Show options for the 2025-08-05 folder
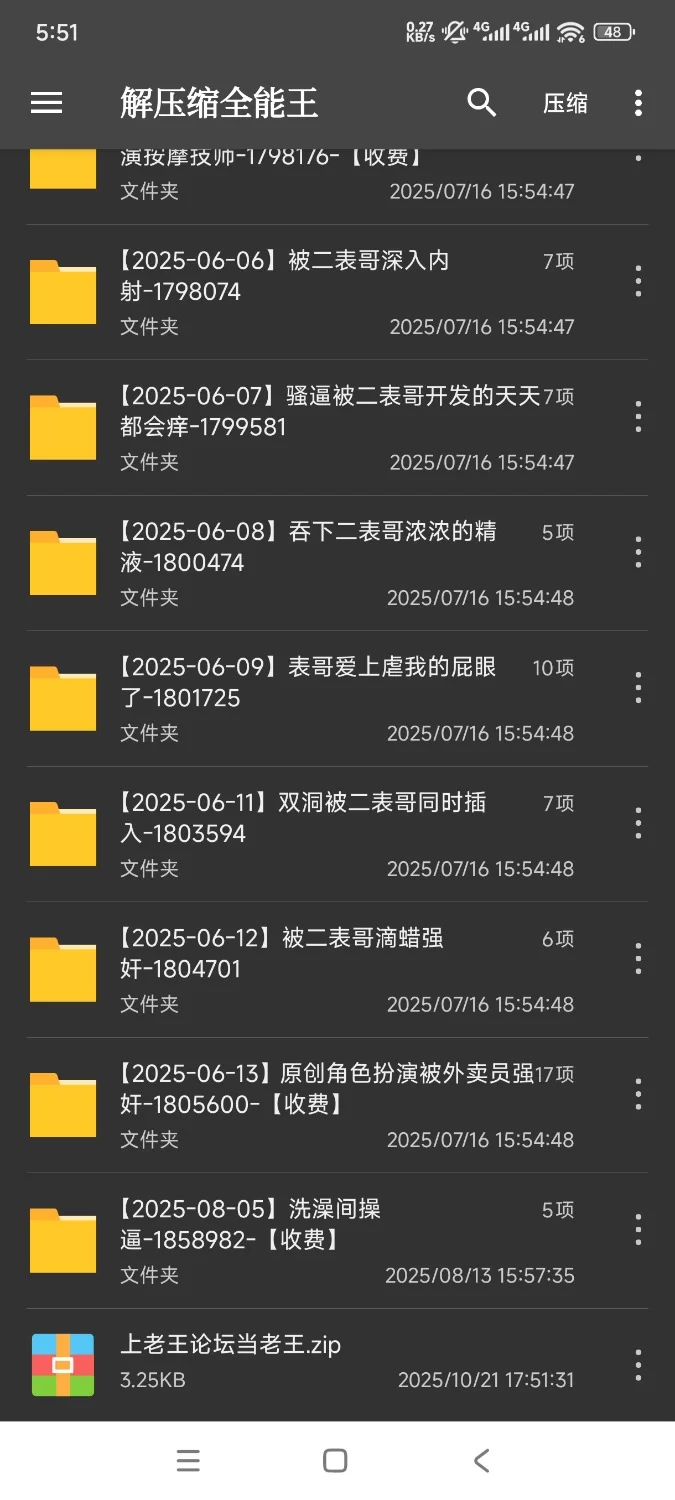The image size is (675, 1500). 638,1230
